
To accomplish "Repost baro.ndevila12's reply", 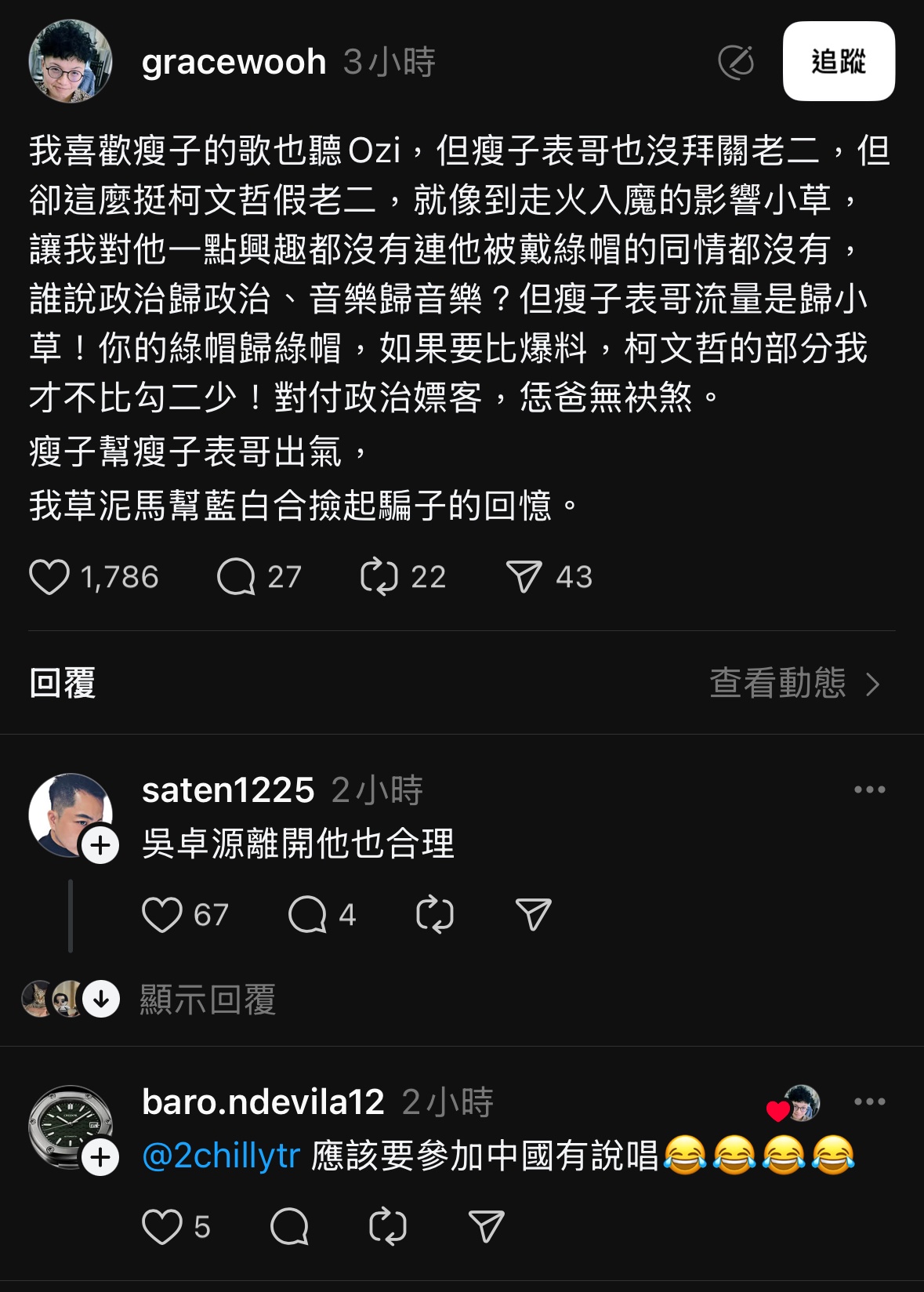I will pos(387,1226).
